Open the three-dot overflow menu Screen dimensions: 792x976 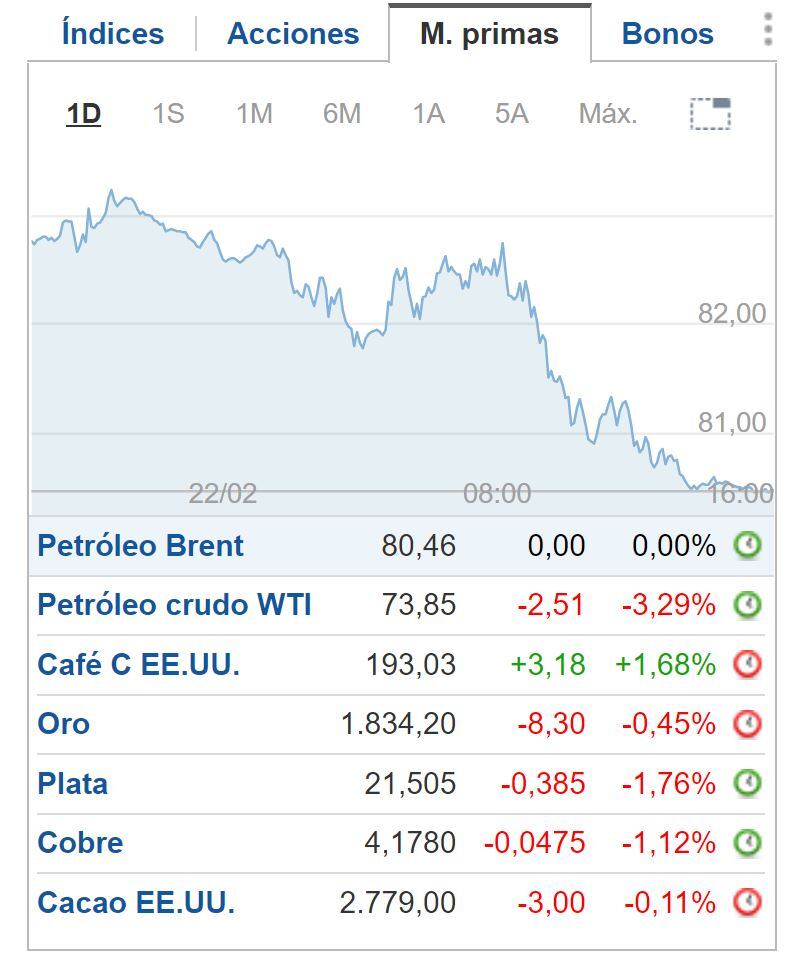click(768, 31)
